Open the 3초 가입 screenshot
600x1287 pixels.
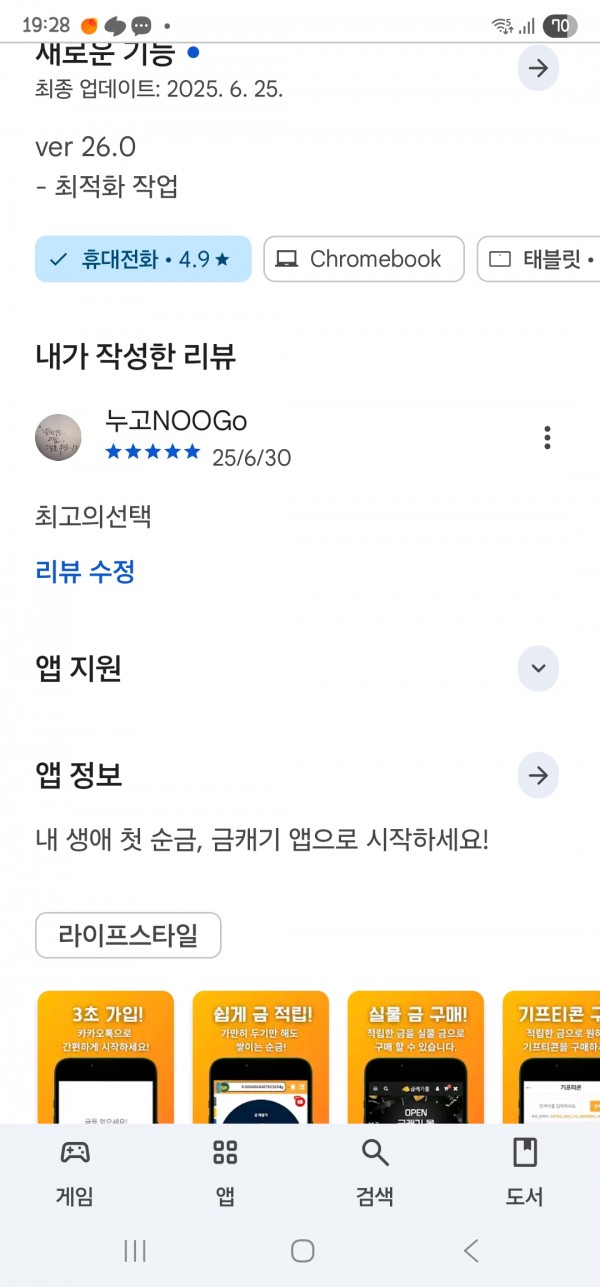coord(105,1057)
